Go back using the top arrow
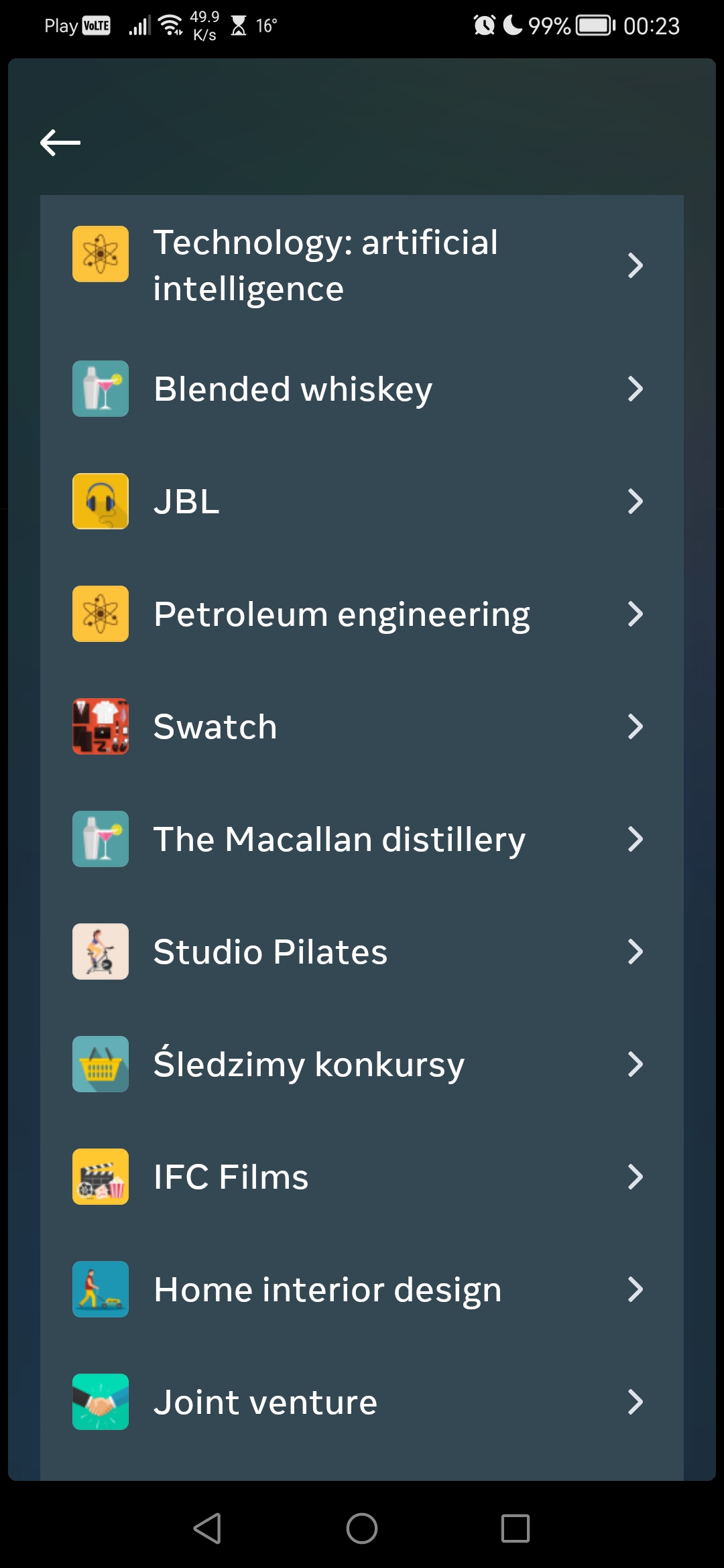This screenshot has width=724, height=1568. click(60, 143)
